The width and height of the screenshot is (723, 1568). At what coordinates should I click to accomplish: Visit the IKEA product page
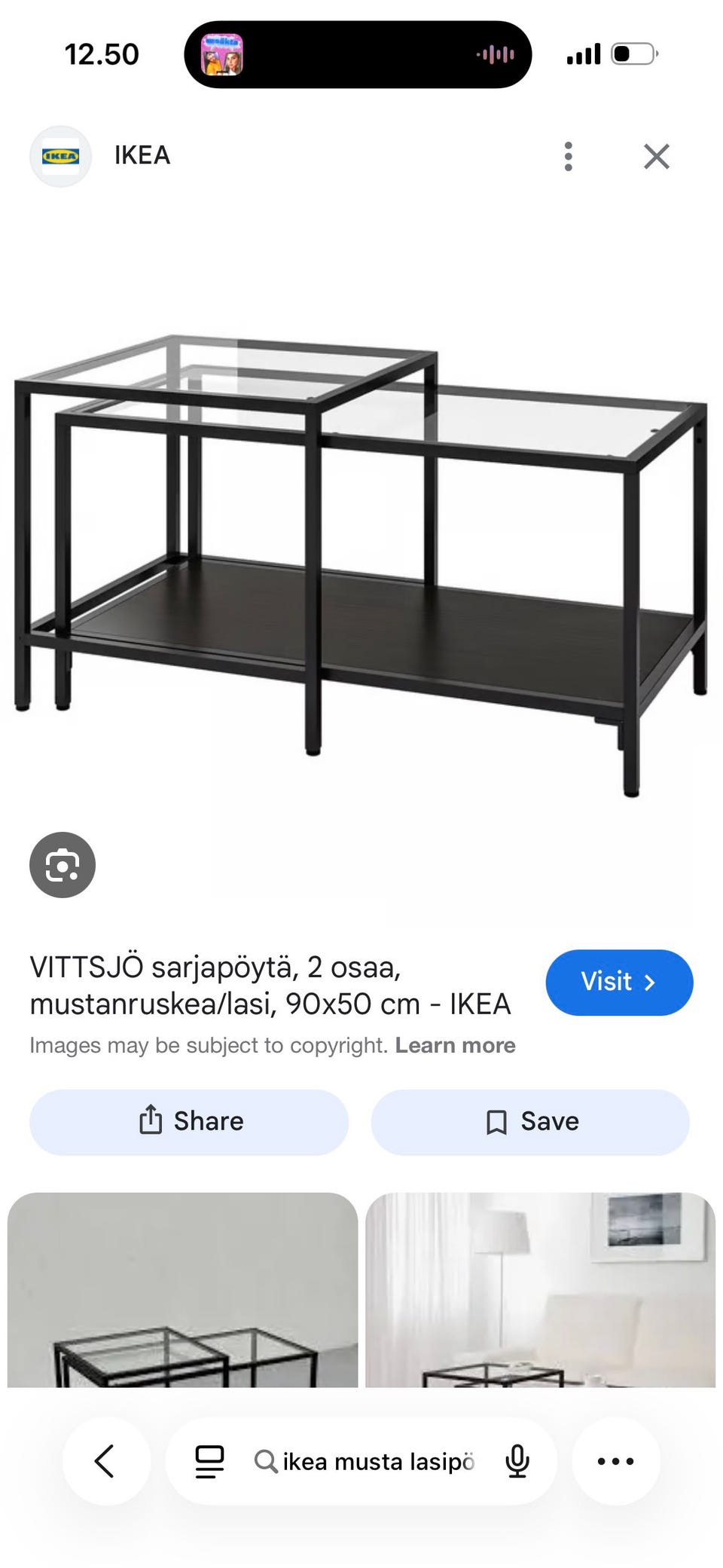(x=618, y=982)
